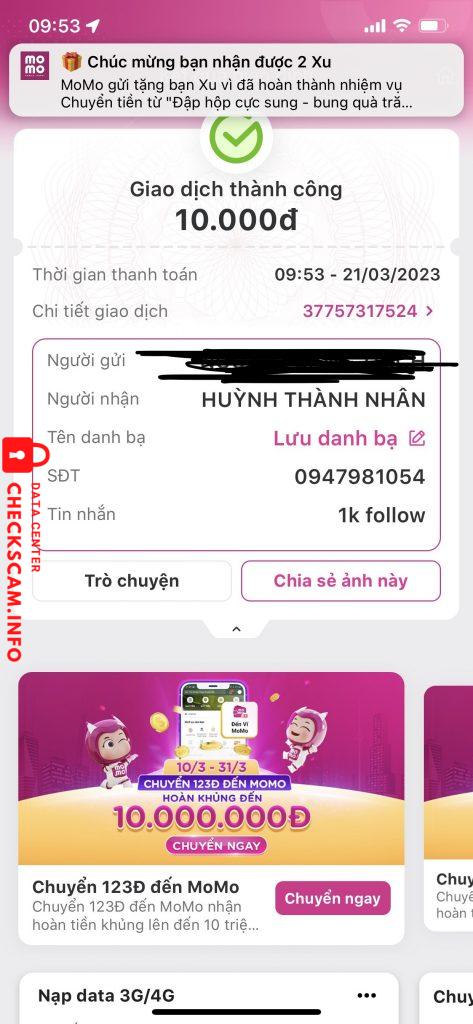Collapse the receipt with the up chevron
This screenshot has width=473, height=1024.
pyautogui.click(x=236, y=630)
